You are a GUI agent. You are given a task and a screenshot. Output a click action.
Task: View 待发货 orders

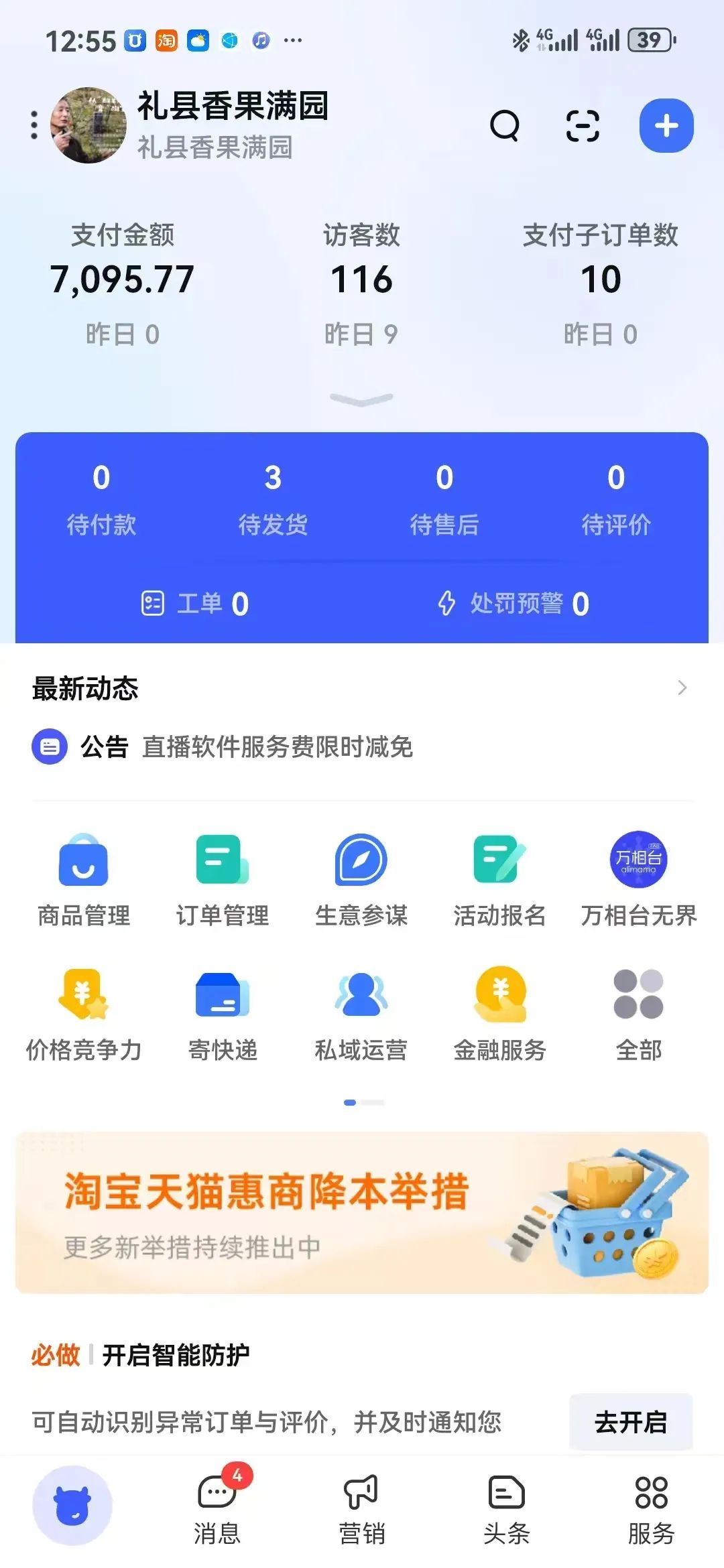coord(273,499)
